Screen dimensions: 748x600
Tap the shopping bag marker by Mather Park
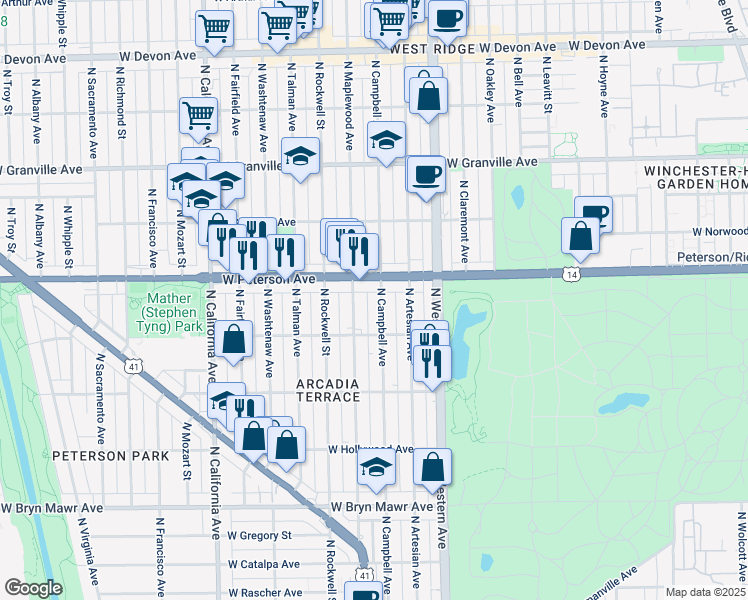[233, 338]
